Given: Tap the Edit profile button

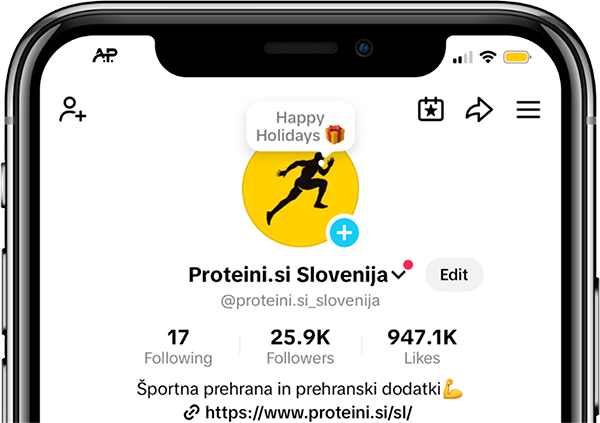Looking at the screenshot, I should point(454,275).
